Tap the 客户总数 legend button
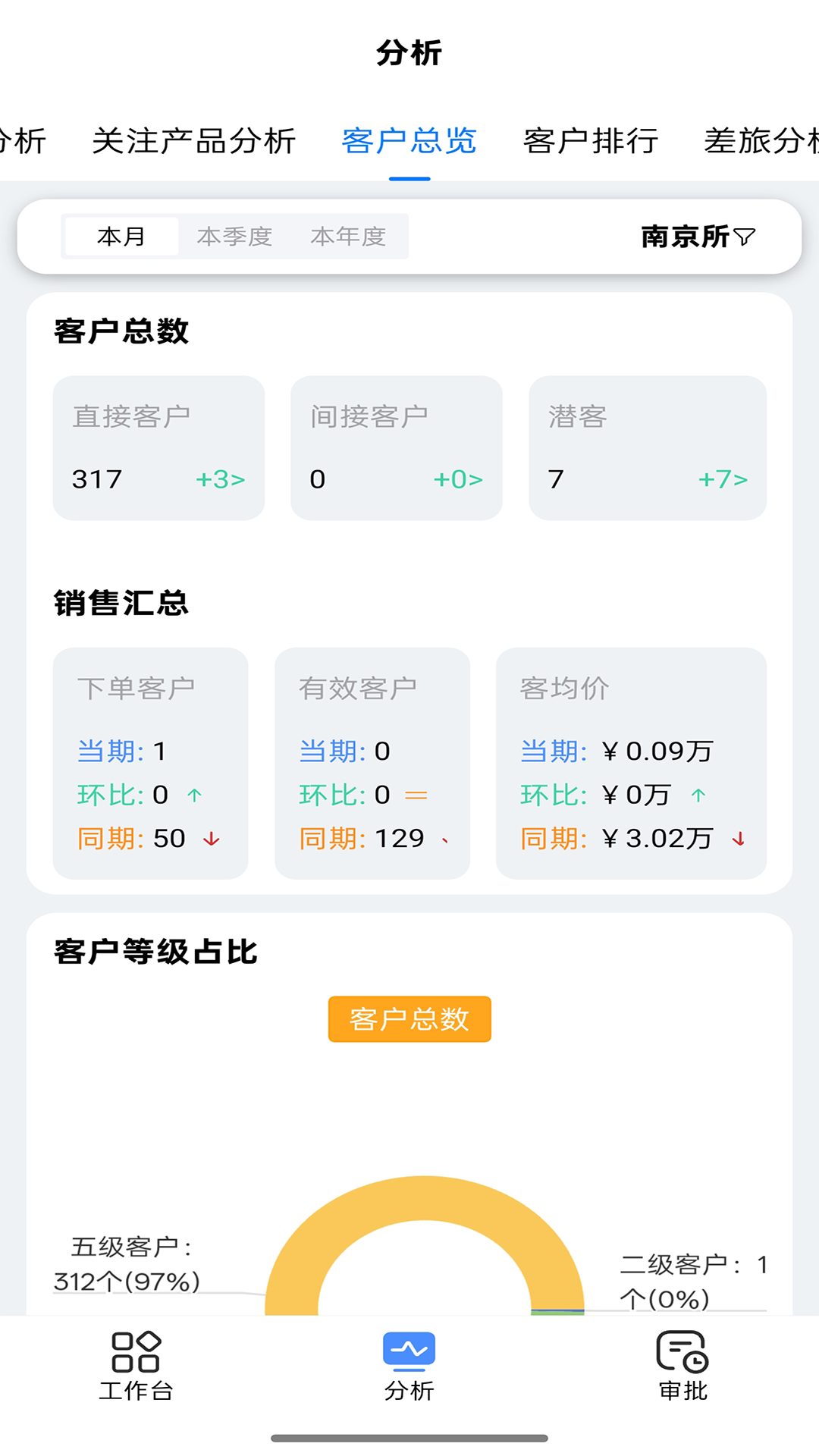The image size is (819, 1456). pyautogui.click(x=409, y=1019)
